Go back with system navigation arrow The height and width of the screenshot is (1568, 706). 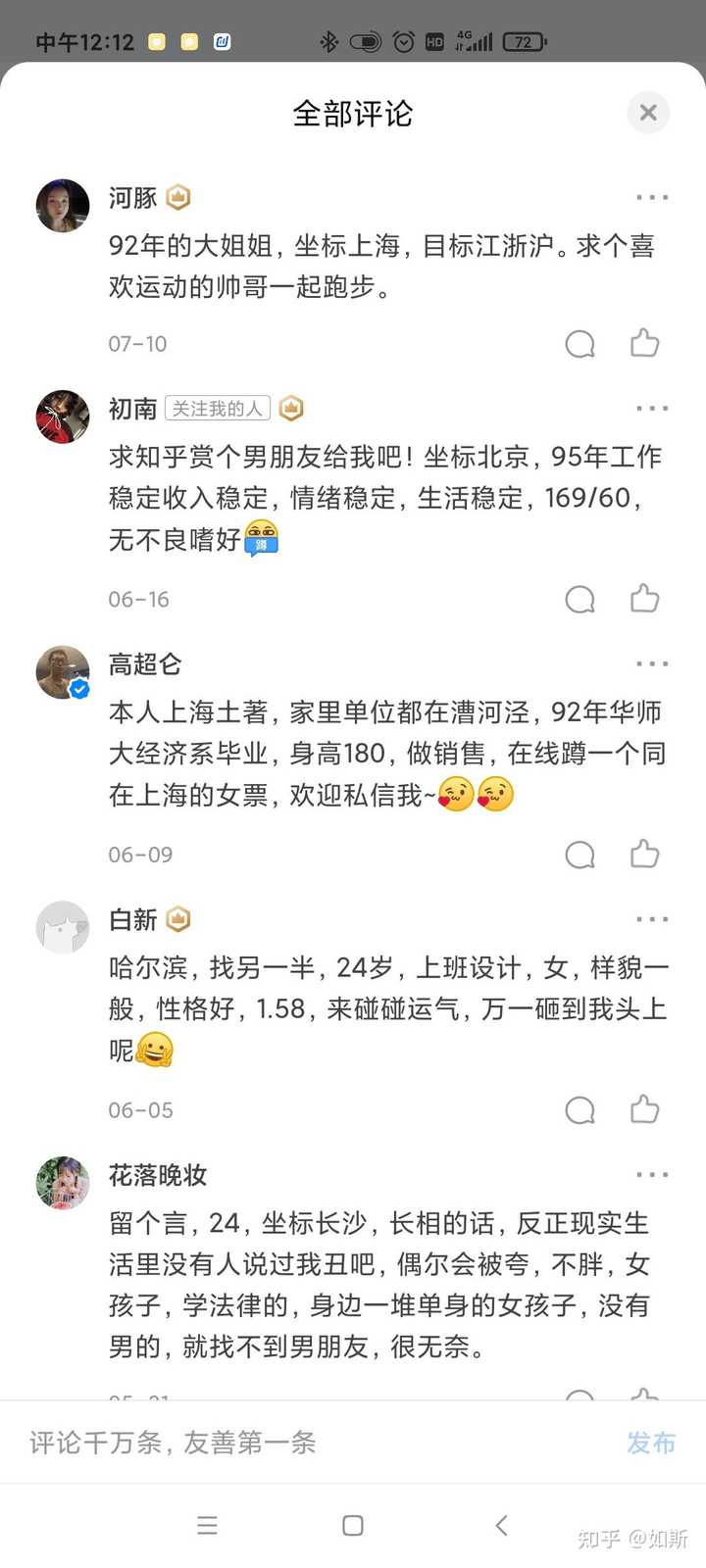(501, 1525)
